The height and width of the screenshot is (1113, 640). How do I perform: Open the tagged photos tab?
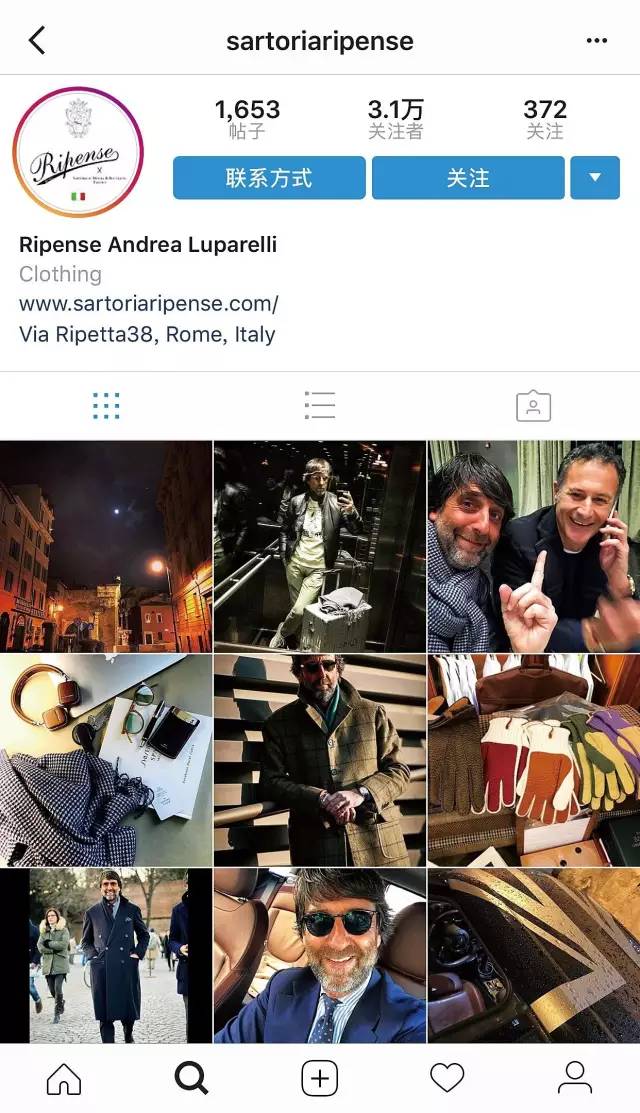point(533,405)
